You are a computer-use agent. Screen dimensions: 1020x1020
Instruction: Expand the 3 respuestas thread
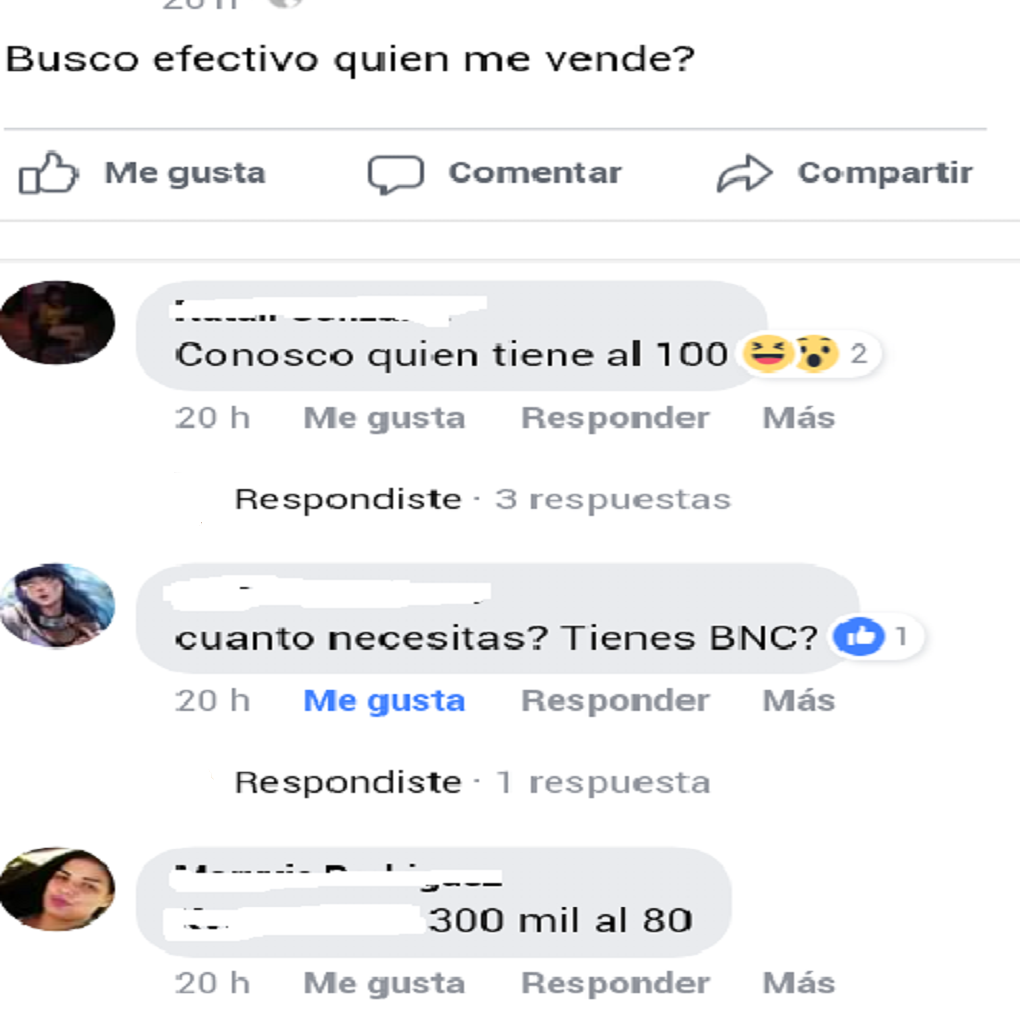pyautogui.click(x=612, y=499)
